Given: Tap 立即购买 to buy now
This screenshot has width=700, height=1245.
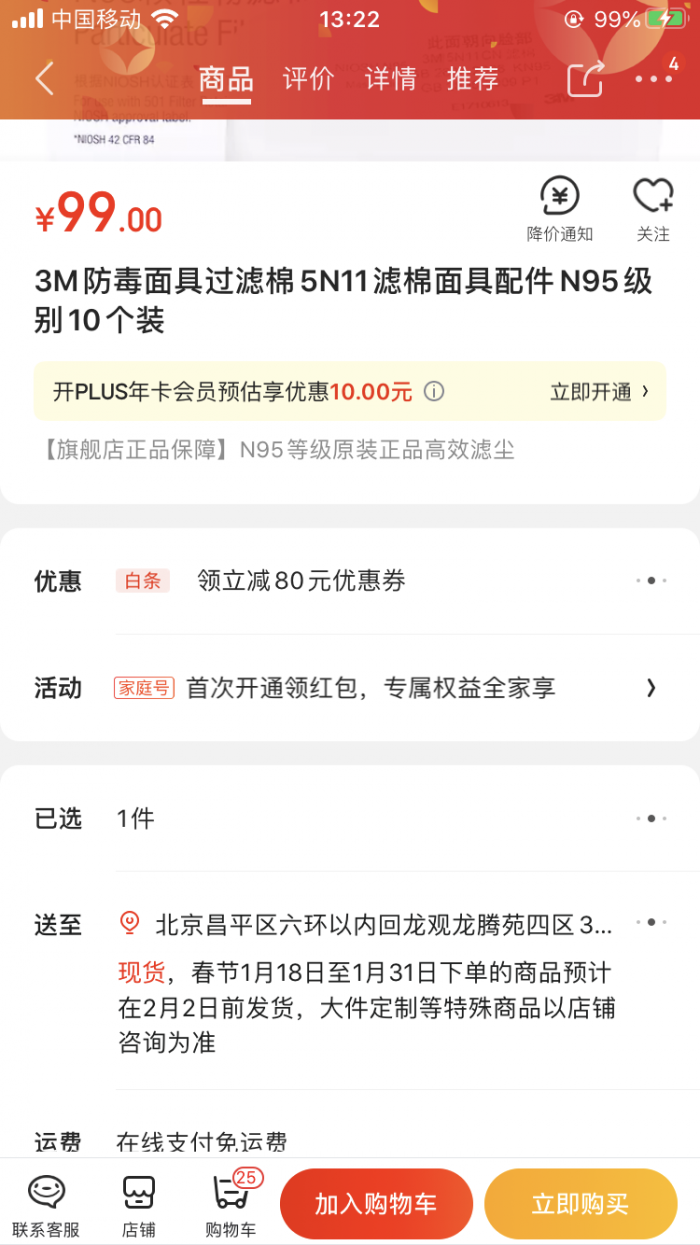Looking at the screenshot, I should point(580,1204).
